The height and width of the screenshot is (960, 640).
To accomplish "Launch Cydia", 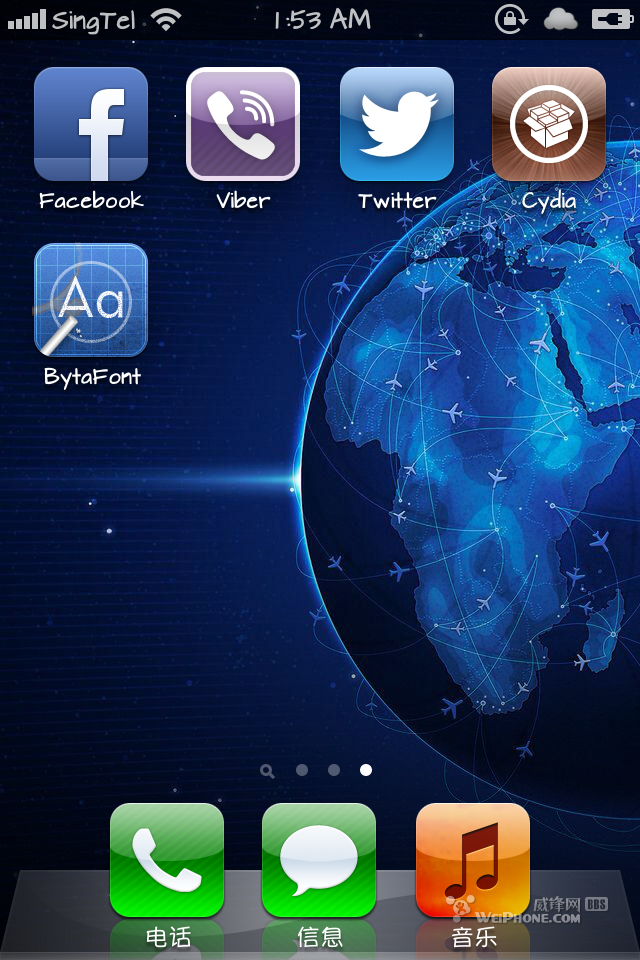I will coord(549,124).
